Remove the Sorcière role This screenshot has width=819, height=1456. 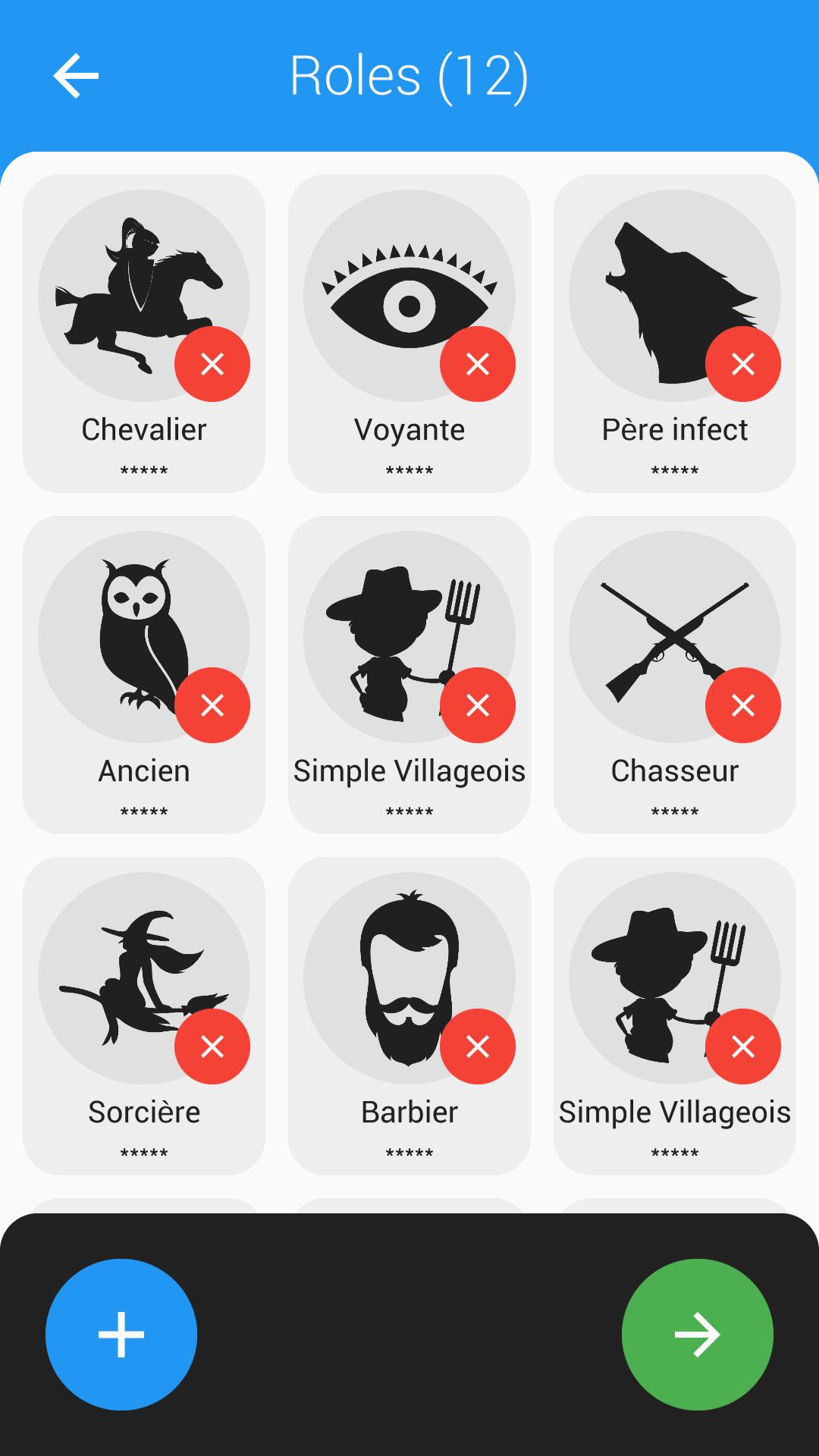212,1046
